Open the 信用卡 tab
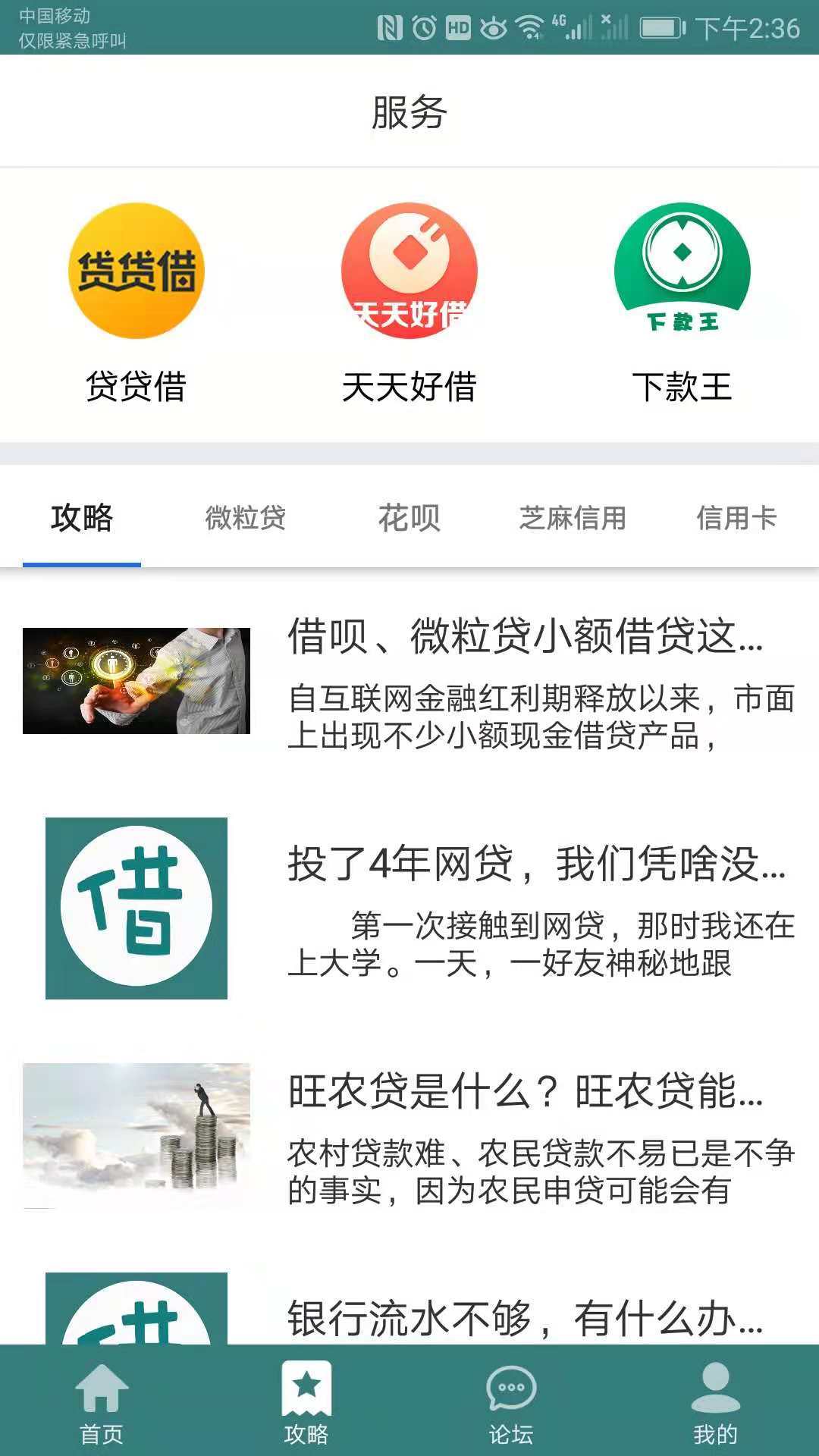Viewport: 819px width, 1456px height. (x=736, y=519)
